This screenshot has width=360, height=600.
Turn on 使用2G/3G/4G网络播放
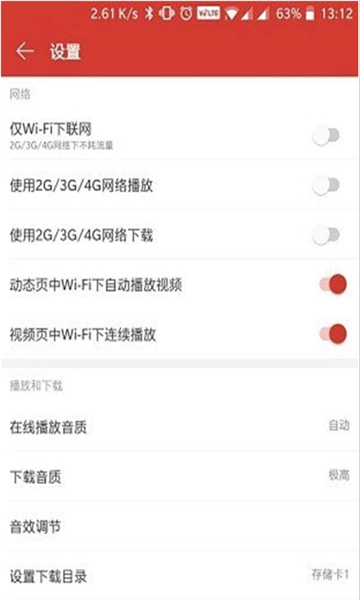pyautogui.click(x=326, y=185)
